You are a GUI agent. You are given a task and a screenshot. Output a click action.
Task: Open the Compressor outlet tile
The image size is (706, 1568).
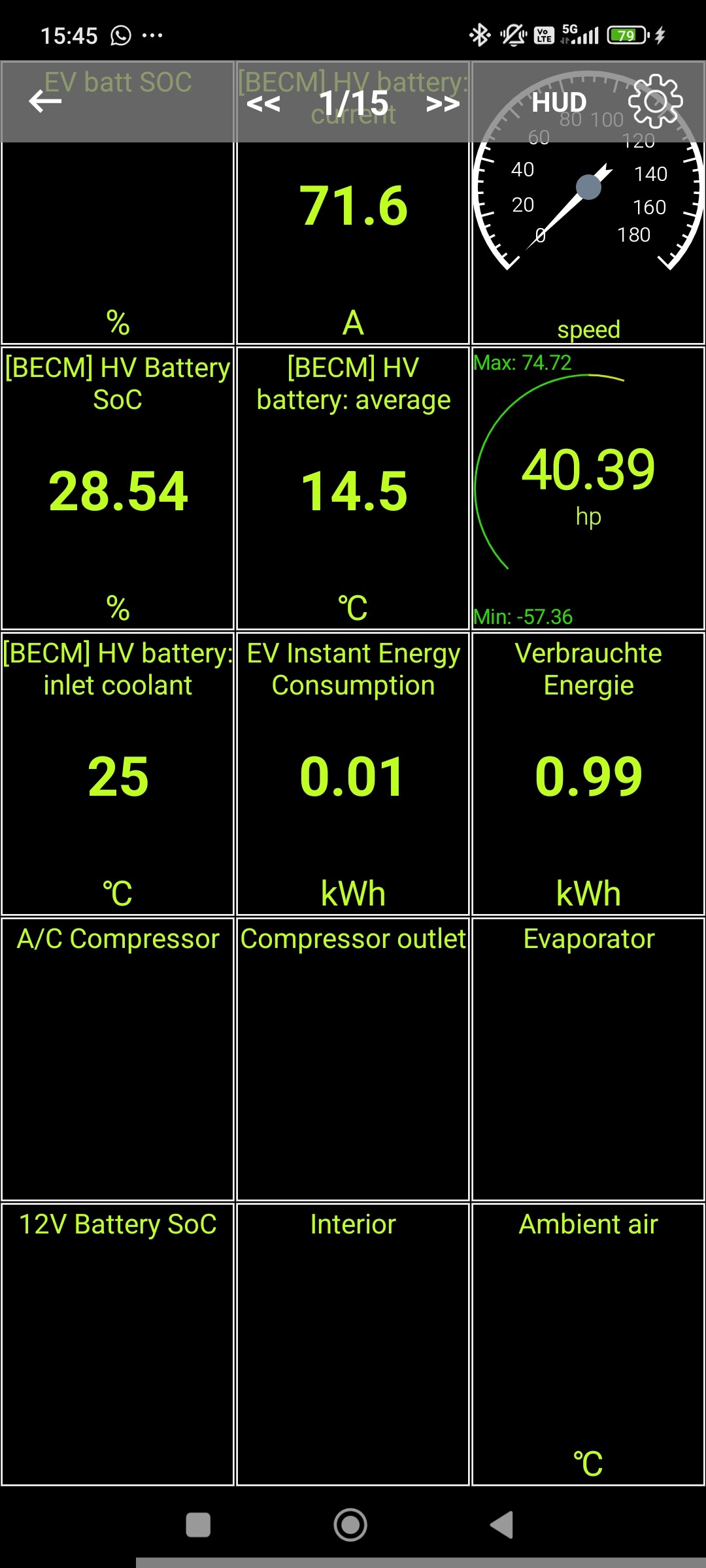[x=353, y=1059]
